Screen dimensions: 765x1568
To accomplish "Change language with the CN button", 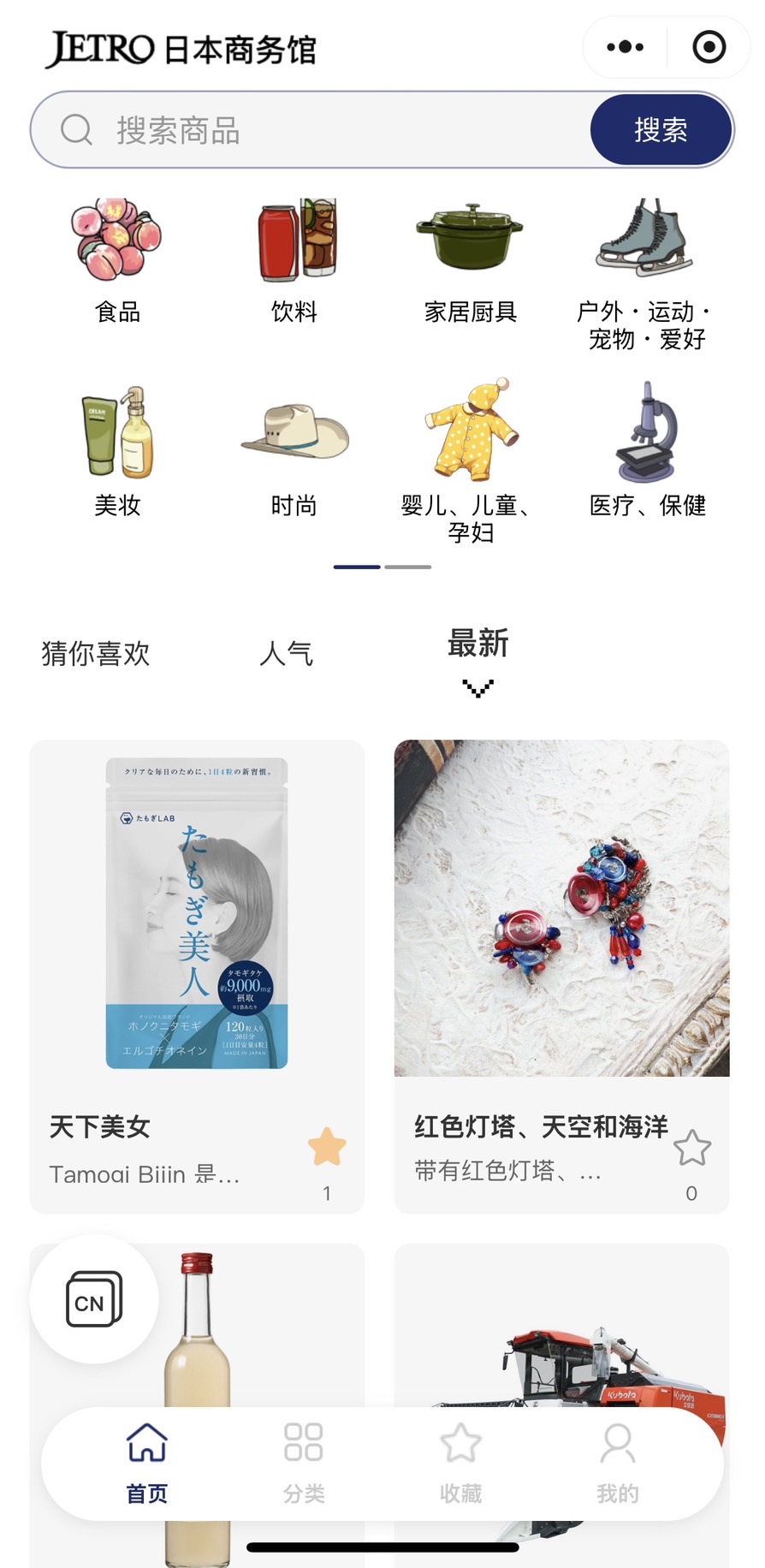I will coord(94,1299).
